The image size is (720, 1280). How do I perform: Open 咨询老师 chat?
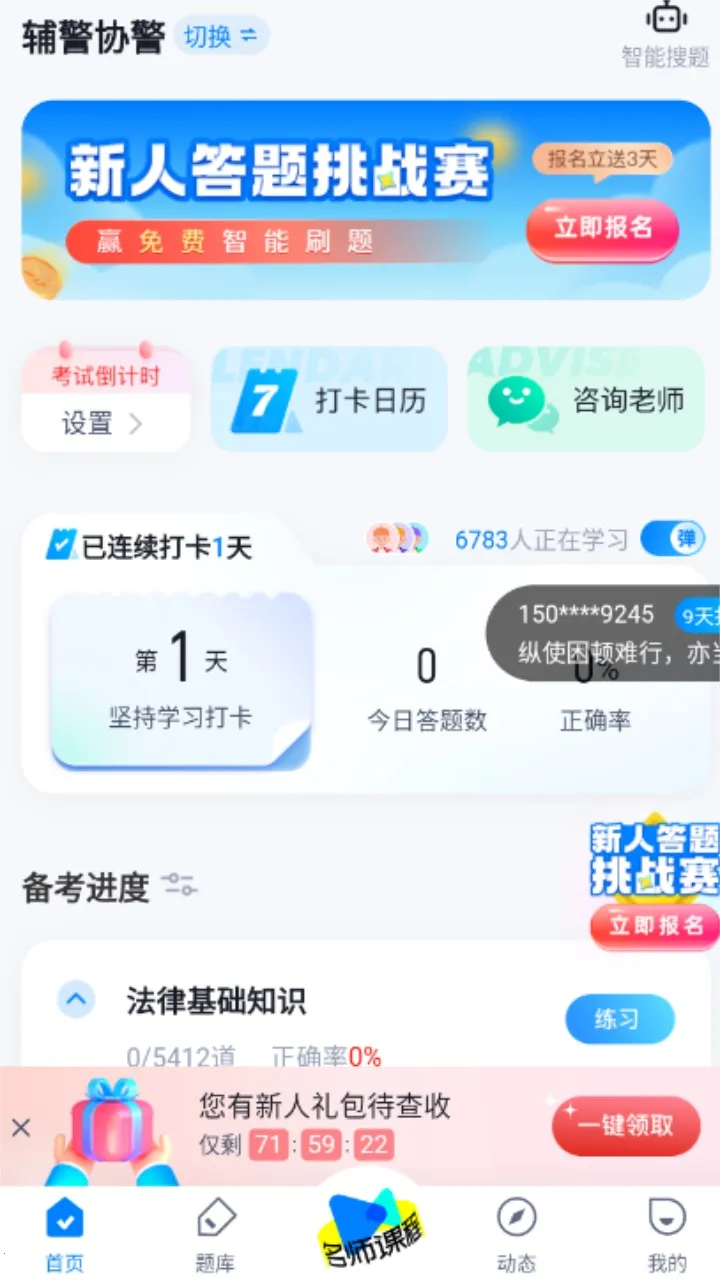coord(587,401)
